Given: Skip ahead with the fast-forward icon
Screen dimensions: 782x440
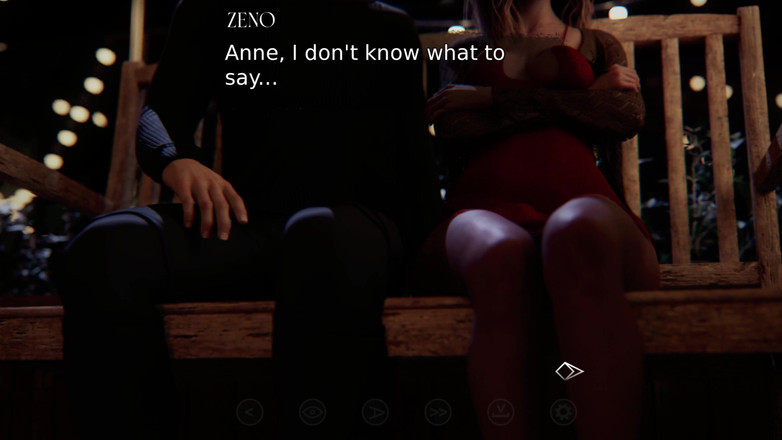Looking at the screenshot, I should [x=438, y=412].
